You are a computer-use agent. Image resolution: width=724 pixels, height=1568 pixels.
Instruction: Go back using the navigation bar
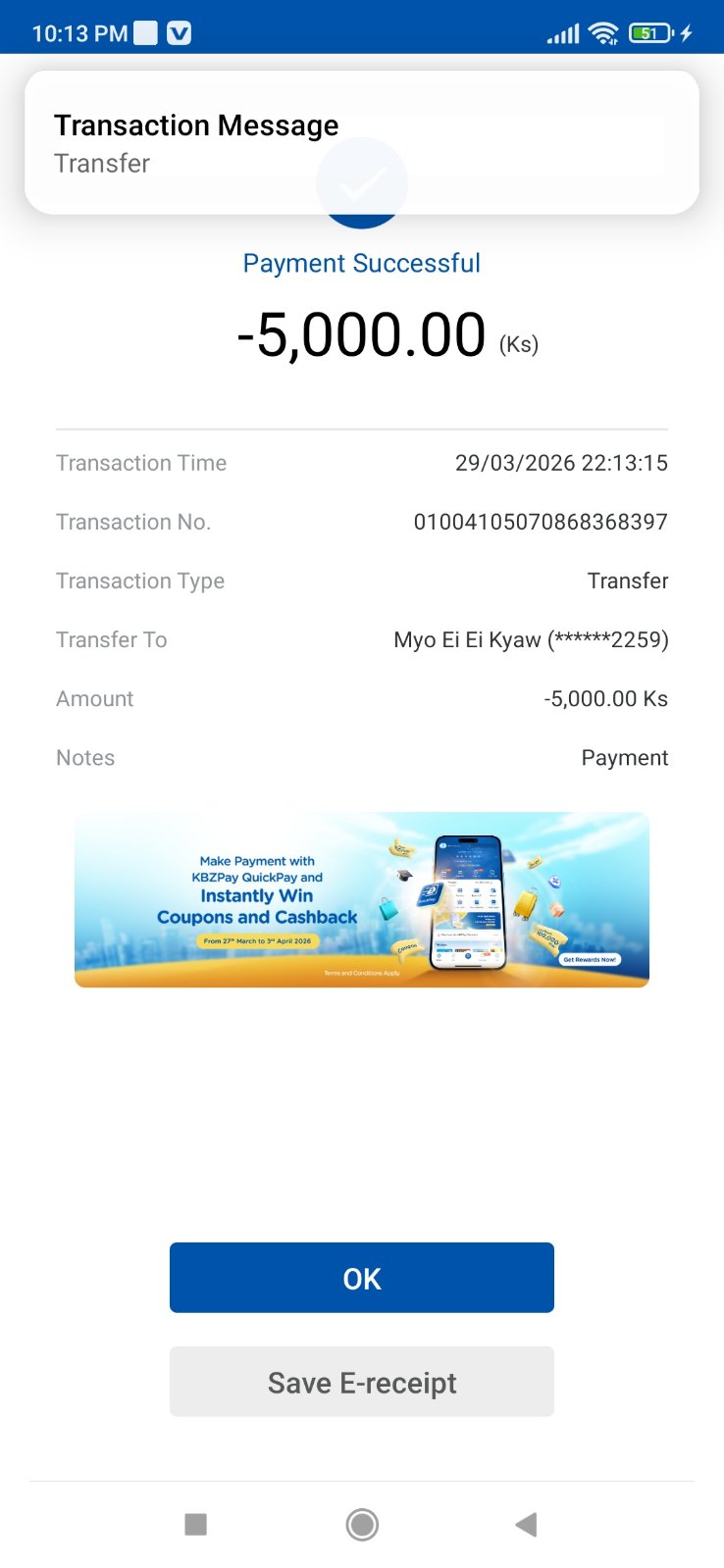click(x=526, y=1524)
